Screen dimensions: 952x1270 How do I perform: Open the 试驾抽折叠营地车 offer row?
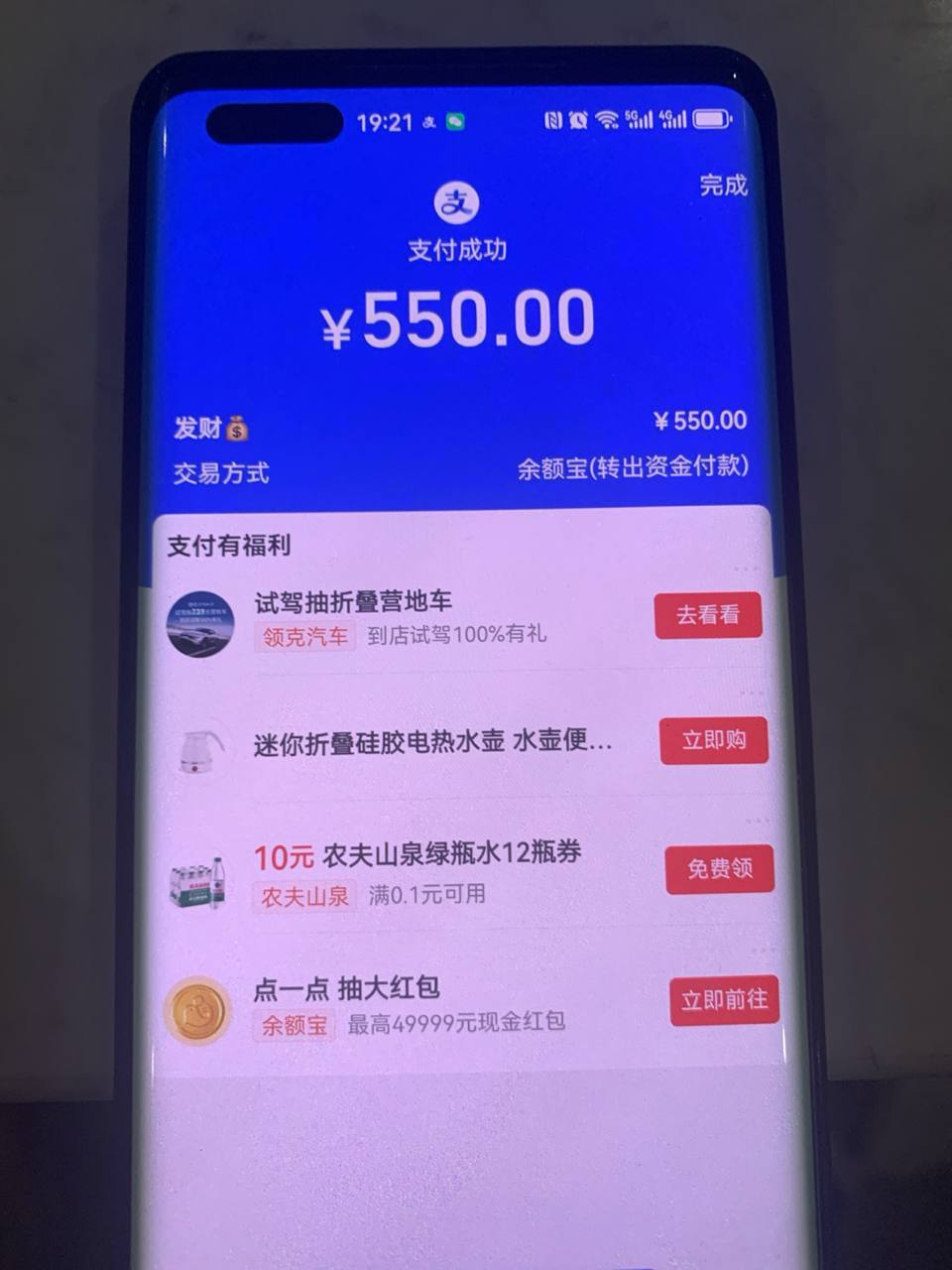click(x=397, y=617)
